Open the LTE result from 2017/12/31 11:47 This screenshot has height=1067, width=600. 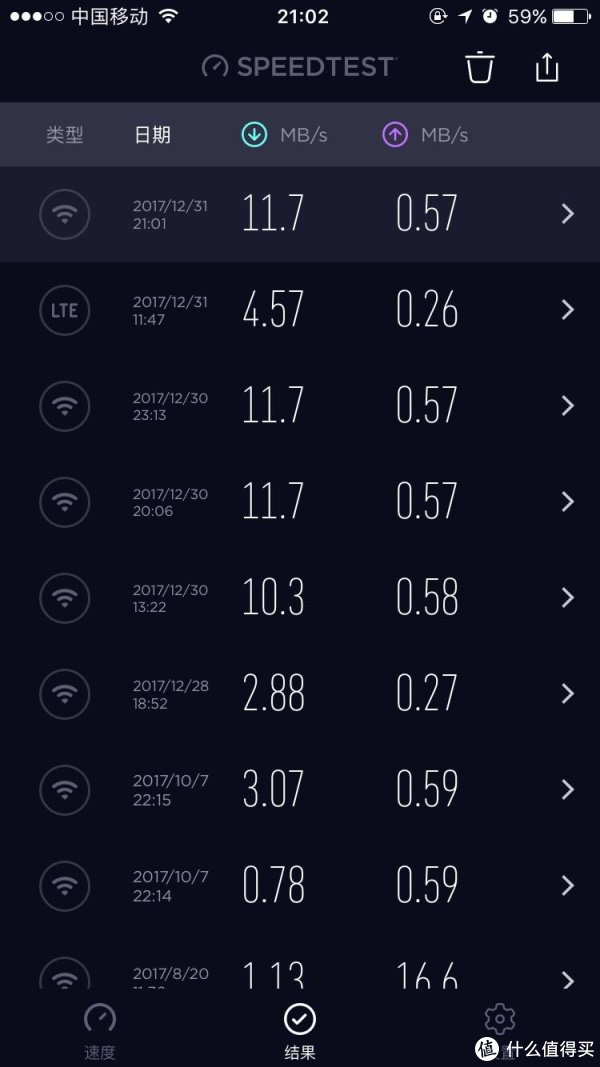click(300, 310)
